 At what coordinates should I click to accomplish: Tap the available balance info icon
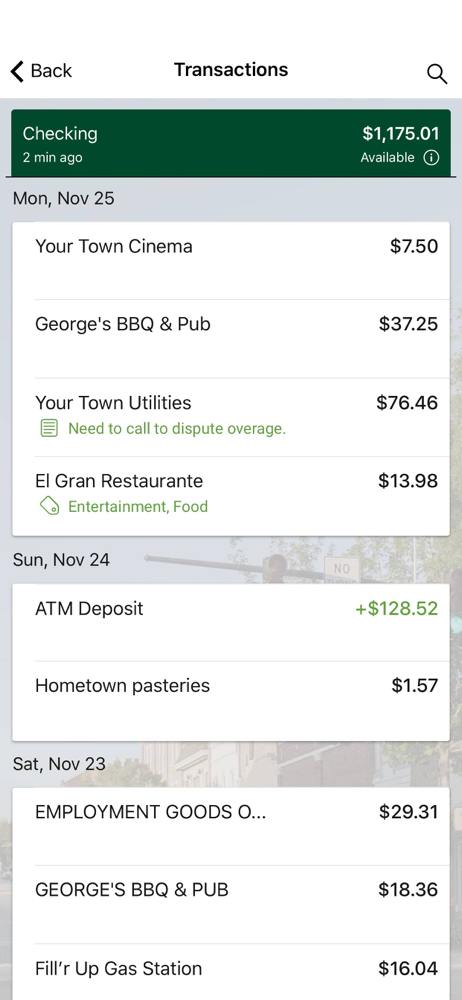pos(431,158)
